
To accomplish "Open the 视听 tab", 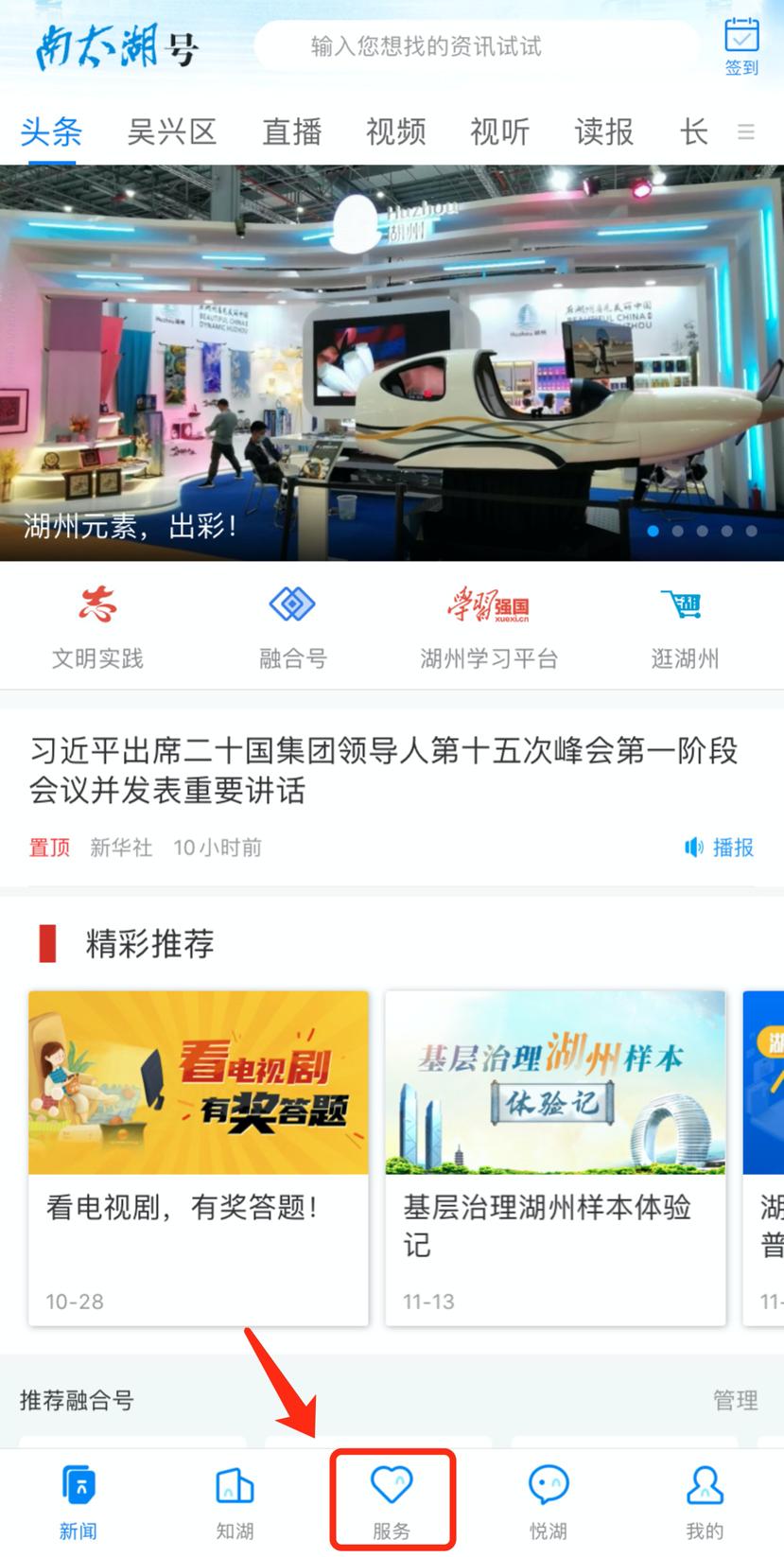I will click(x=499, y=131).
